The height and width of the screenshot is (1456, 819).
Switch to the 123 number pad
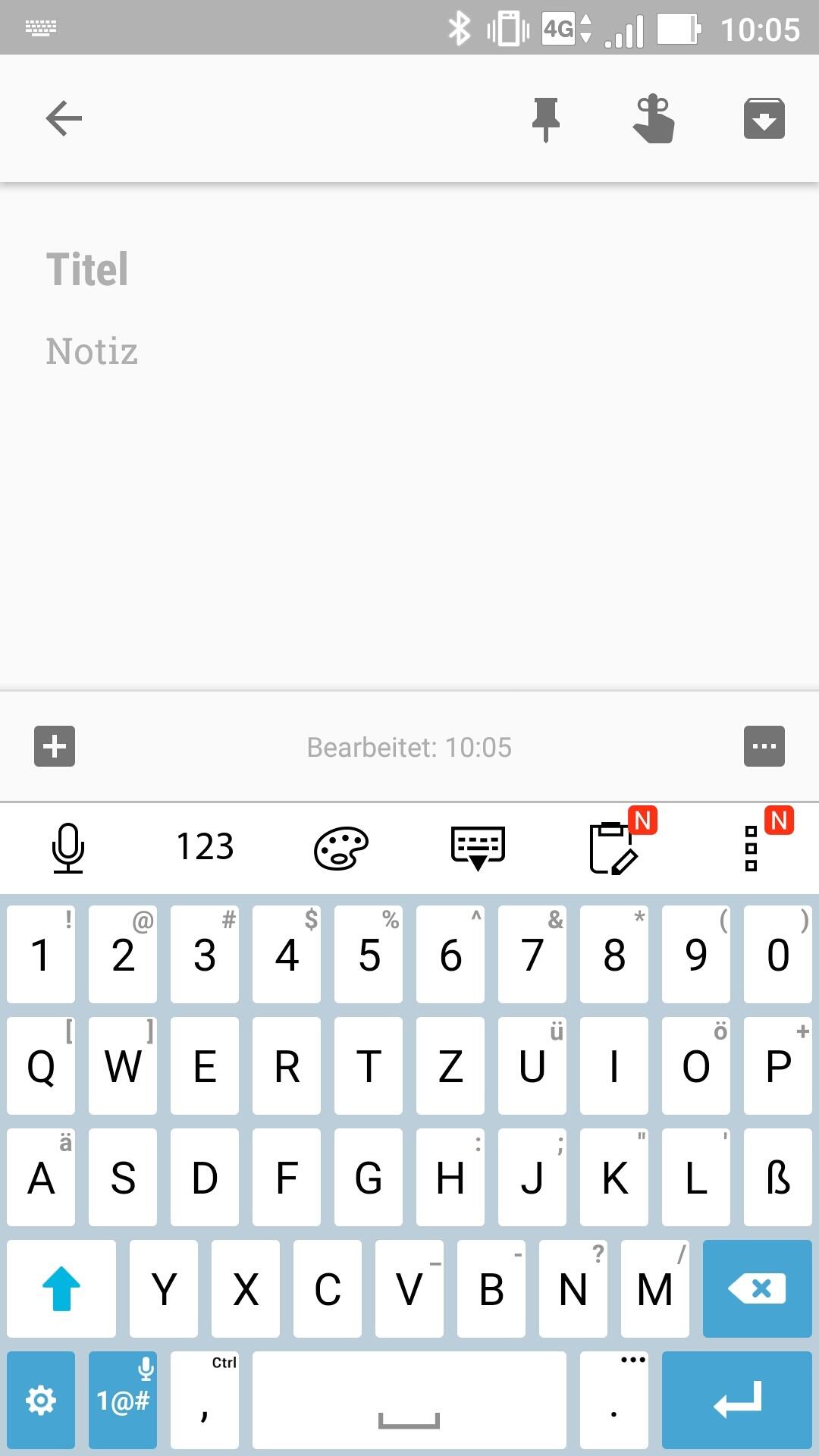click(205, 847)
